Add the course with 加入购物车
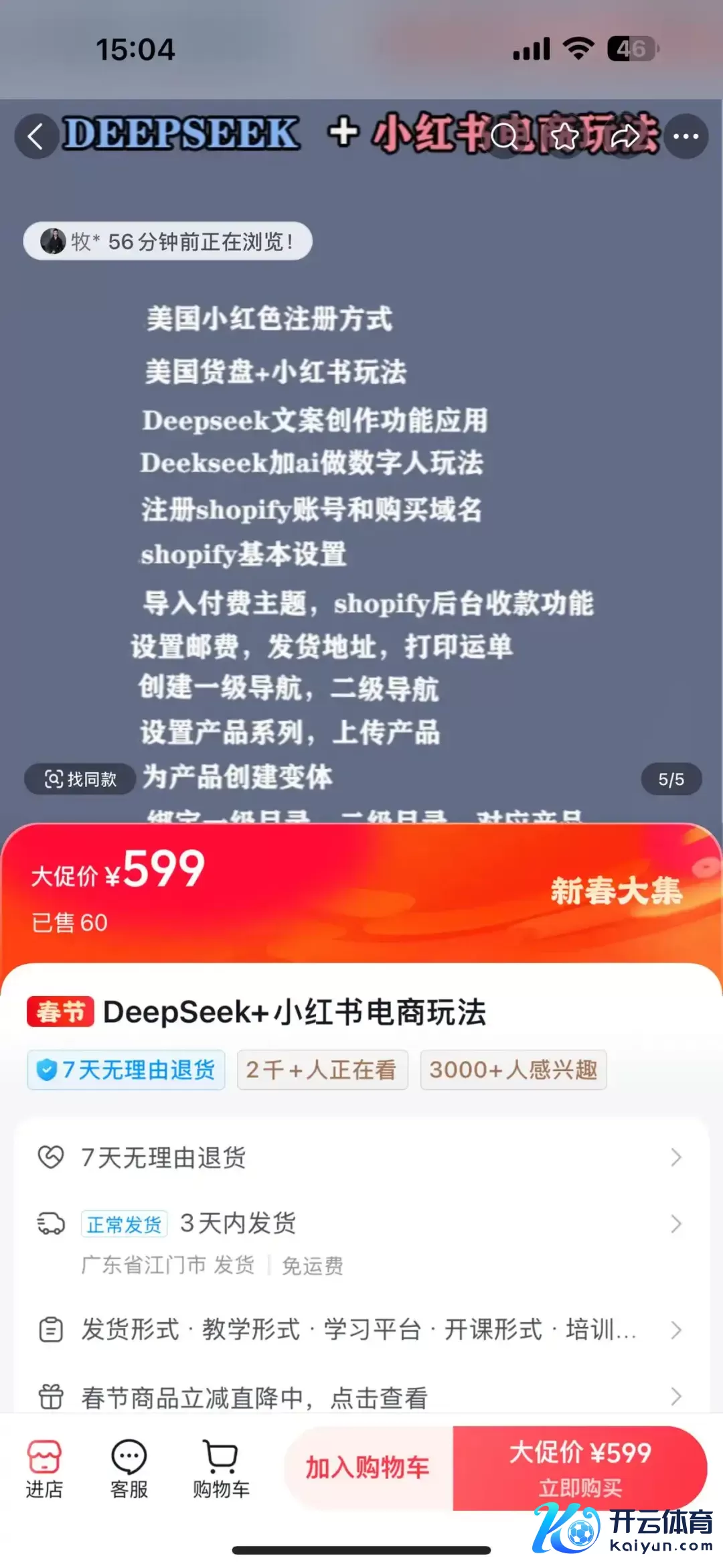 coord(368,1468)
